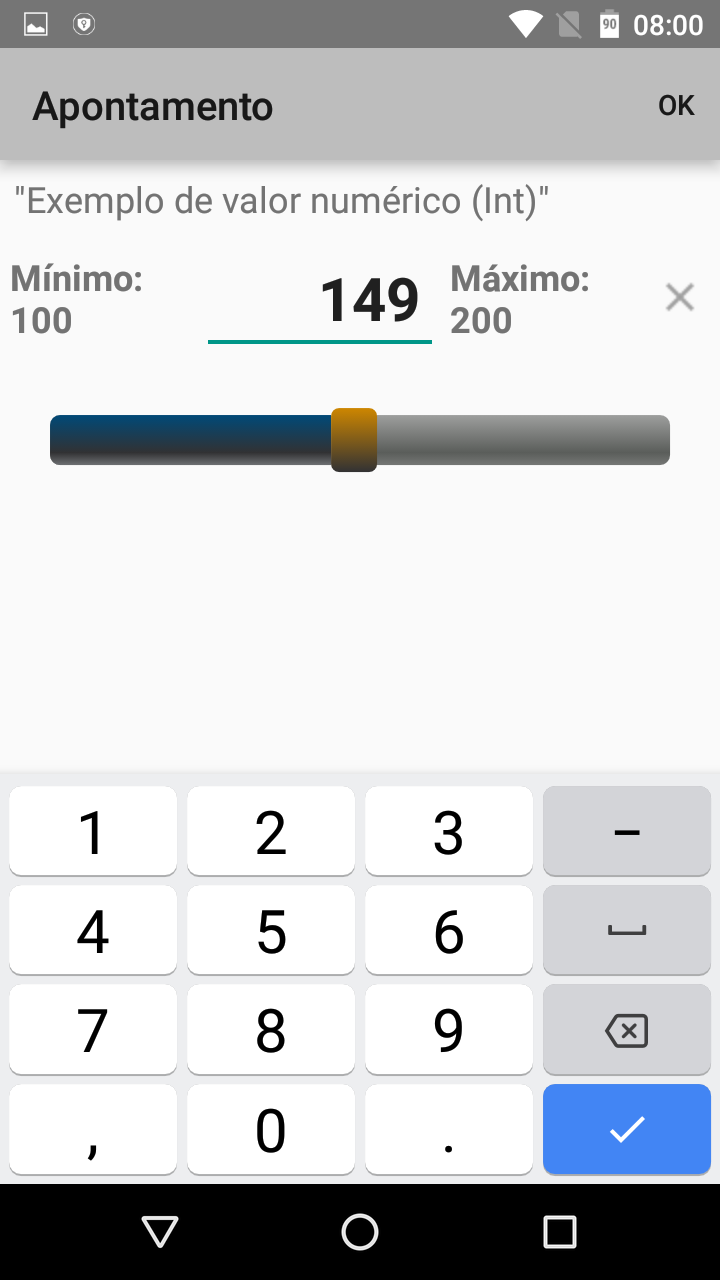Viewport: 720px width, 1280px height.
Task: Tap the numeric value field showing 149
Action: 320,301
